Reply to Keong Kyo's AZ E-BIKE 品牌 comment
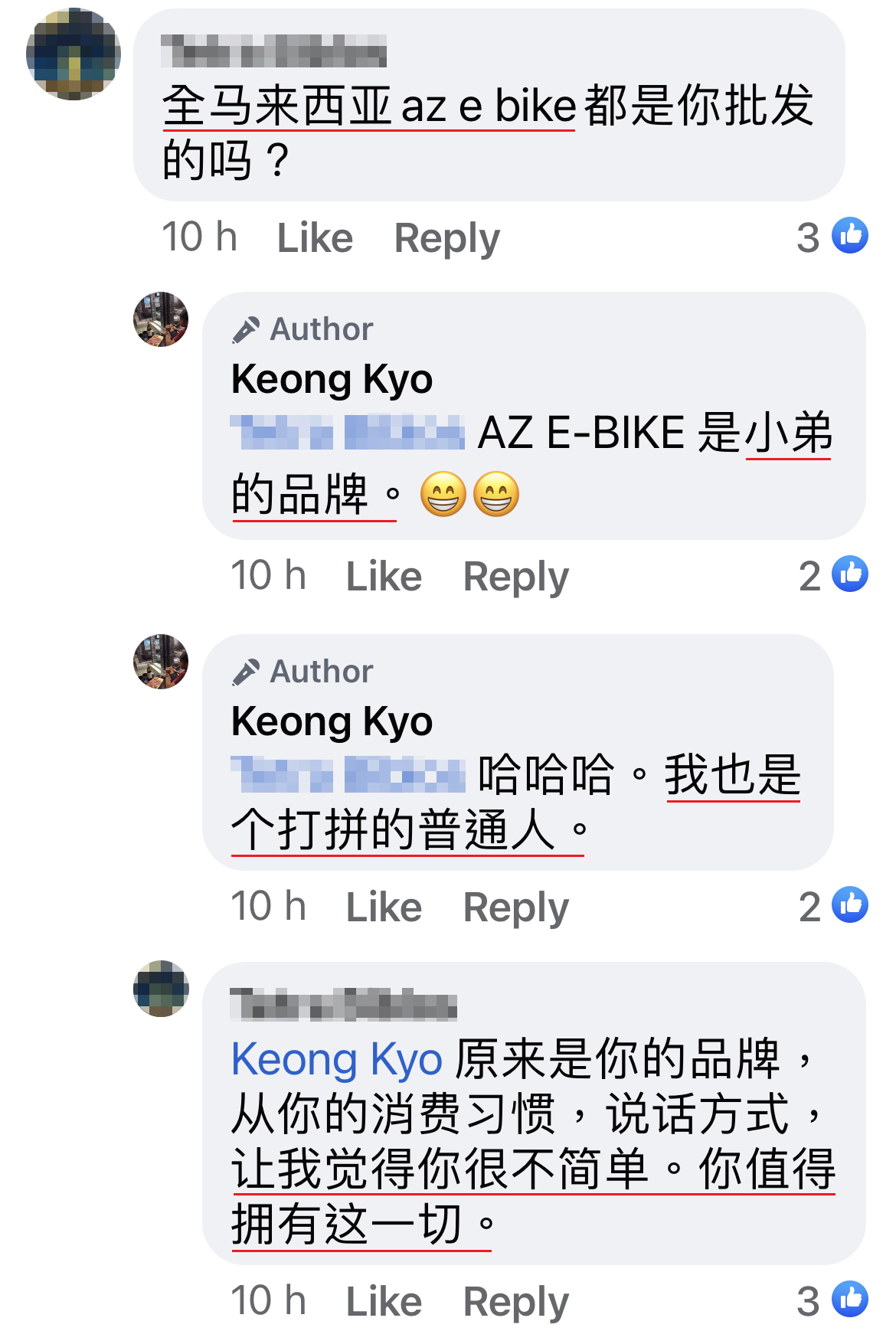Screen dimensions: 896x1331 [515, 576]
